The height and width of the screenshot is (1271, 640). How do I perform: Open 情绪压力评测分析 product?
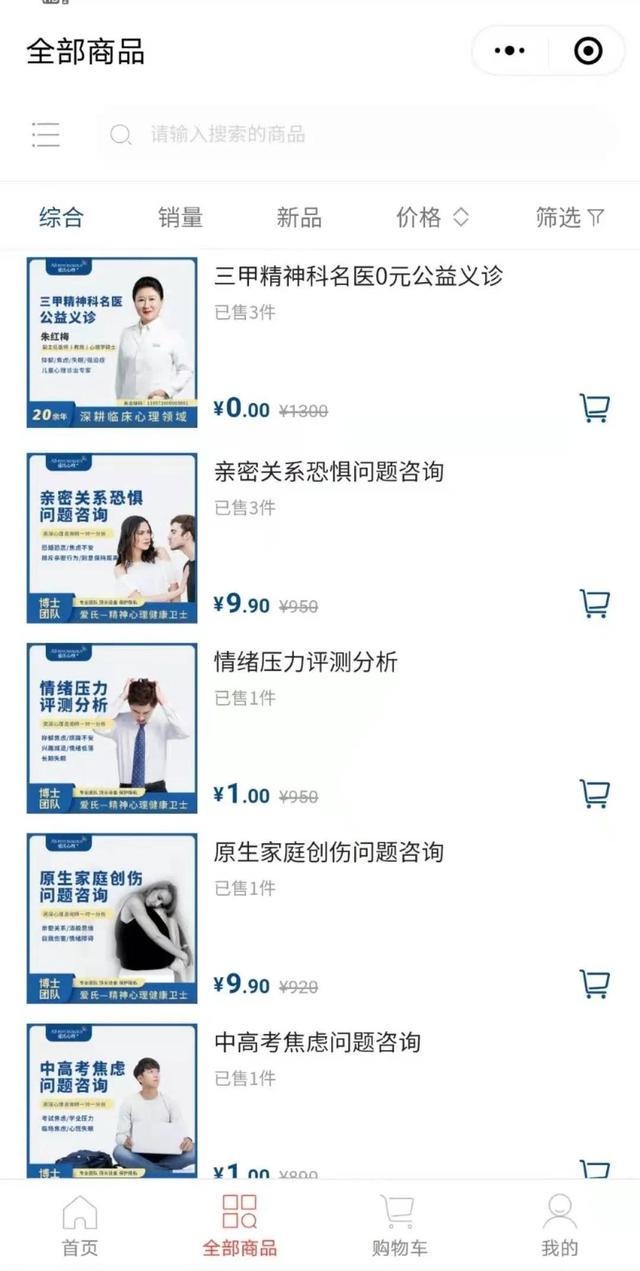click(306, 662)
